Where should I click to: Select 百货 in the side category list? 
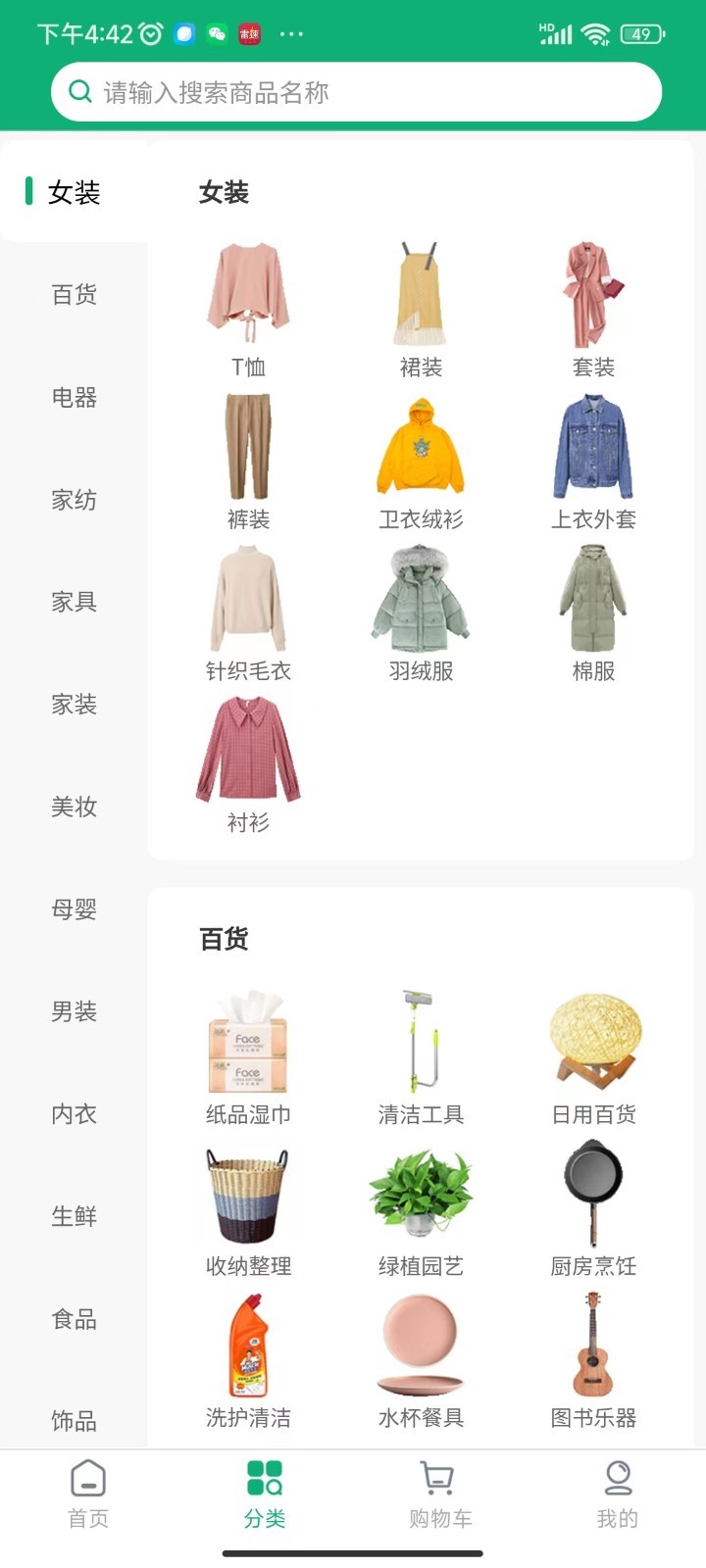point(75,294)
